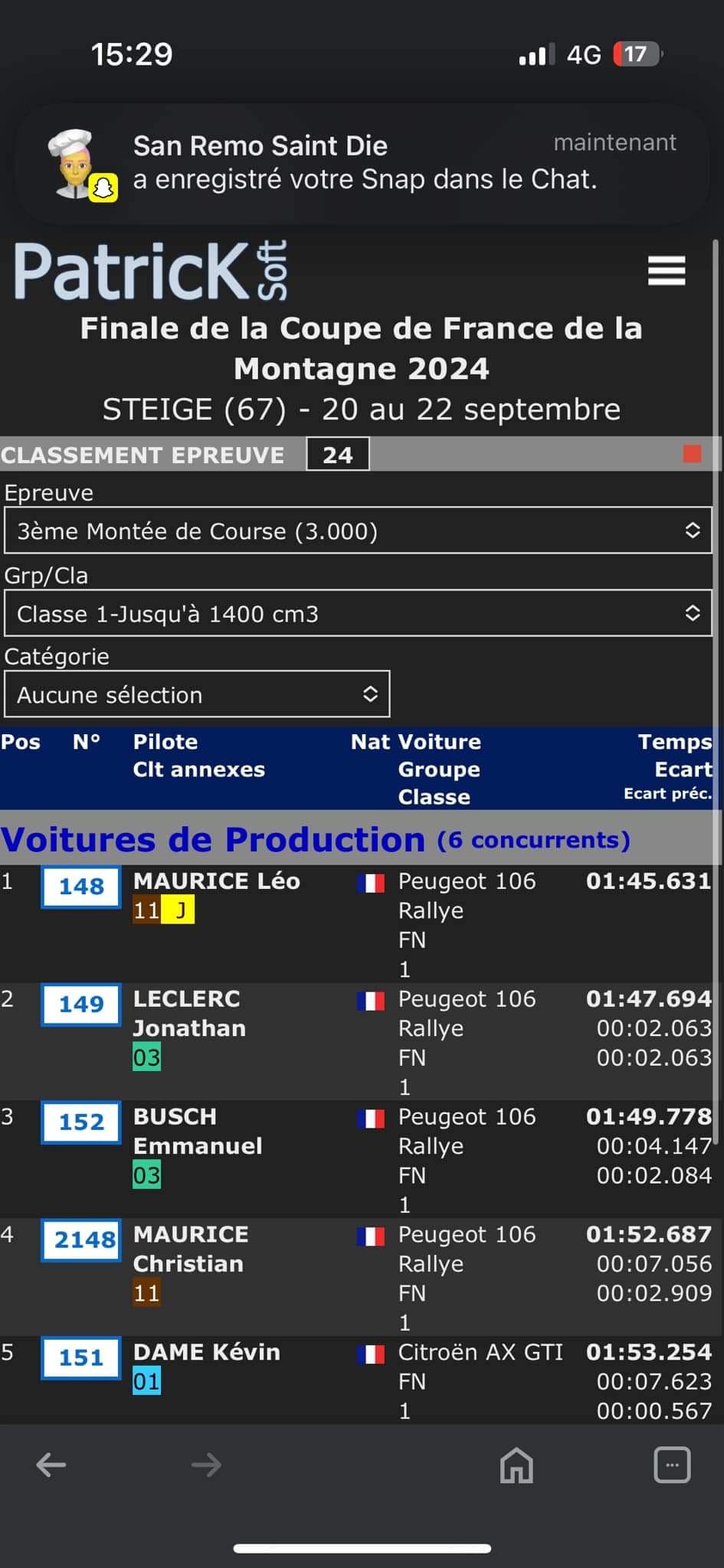
Task: Go to the browser home page
Action: [516, 1465]
